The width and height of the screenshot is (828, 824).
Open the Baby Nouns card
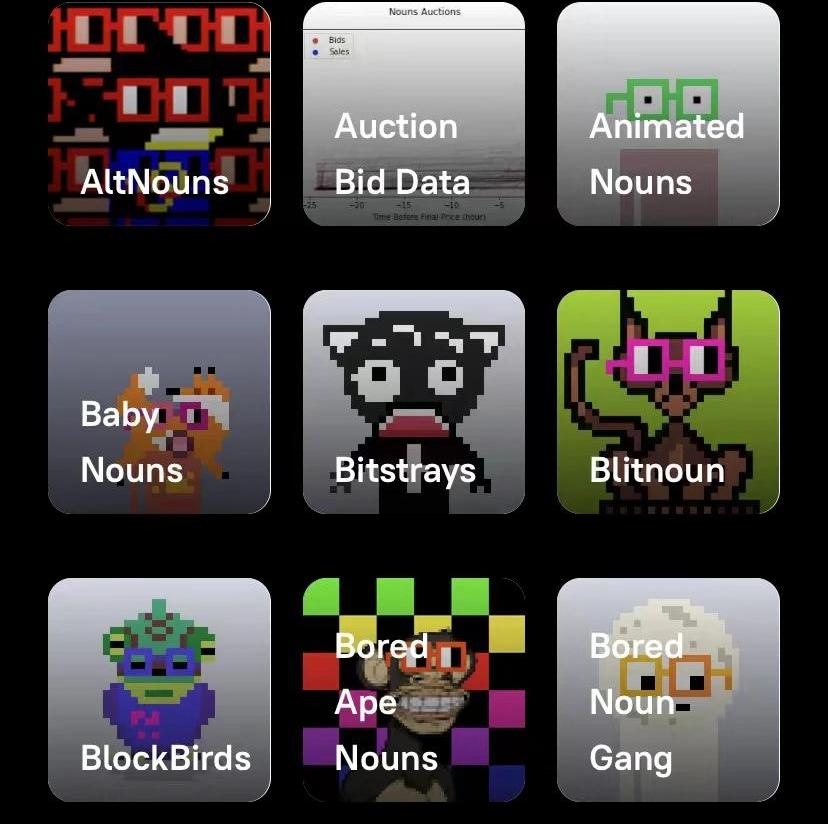coord(159,402)
